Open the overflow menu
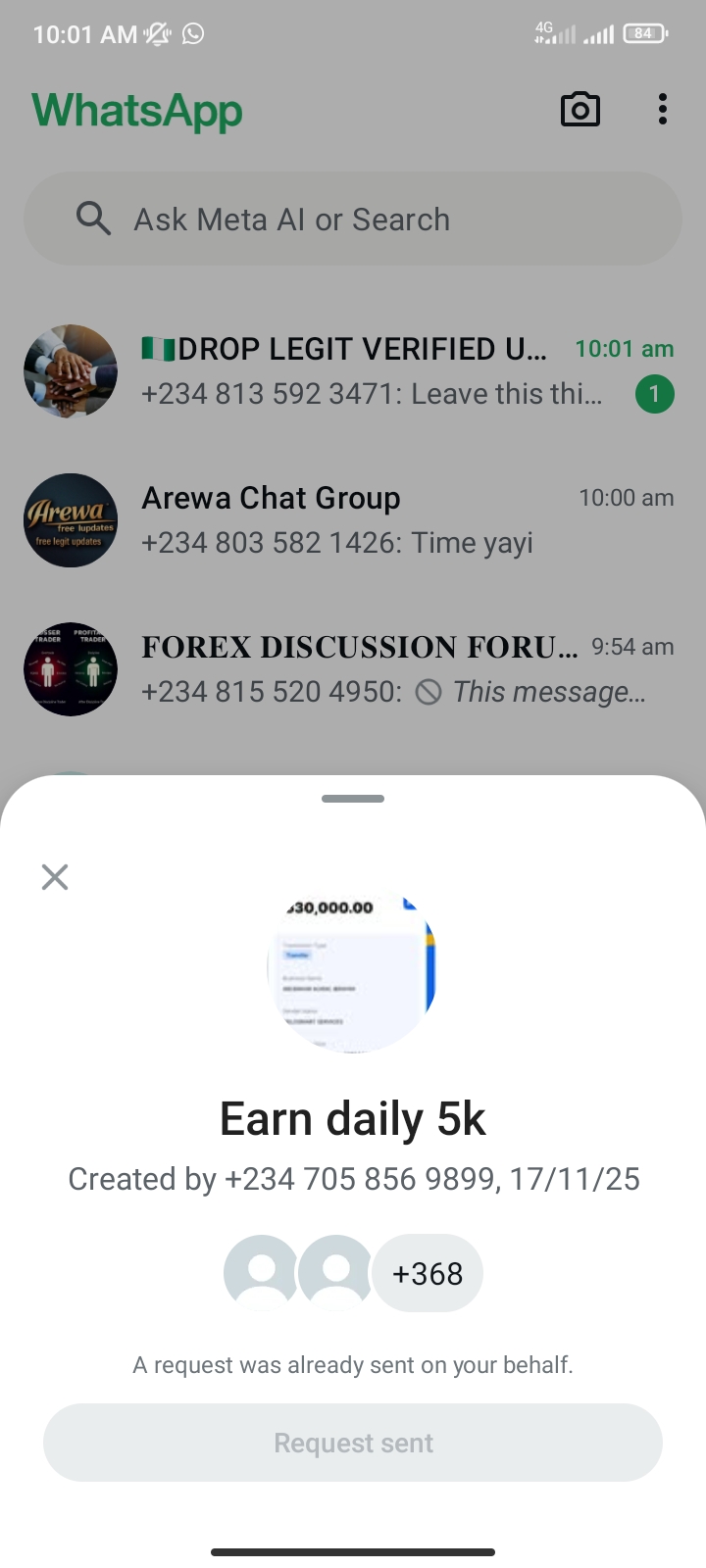The image size is (706, 1568). [663, 110]
